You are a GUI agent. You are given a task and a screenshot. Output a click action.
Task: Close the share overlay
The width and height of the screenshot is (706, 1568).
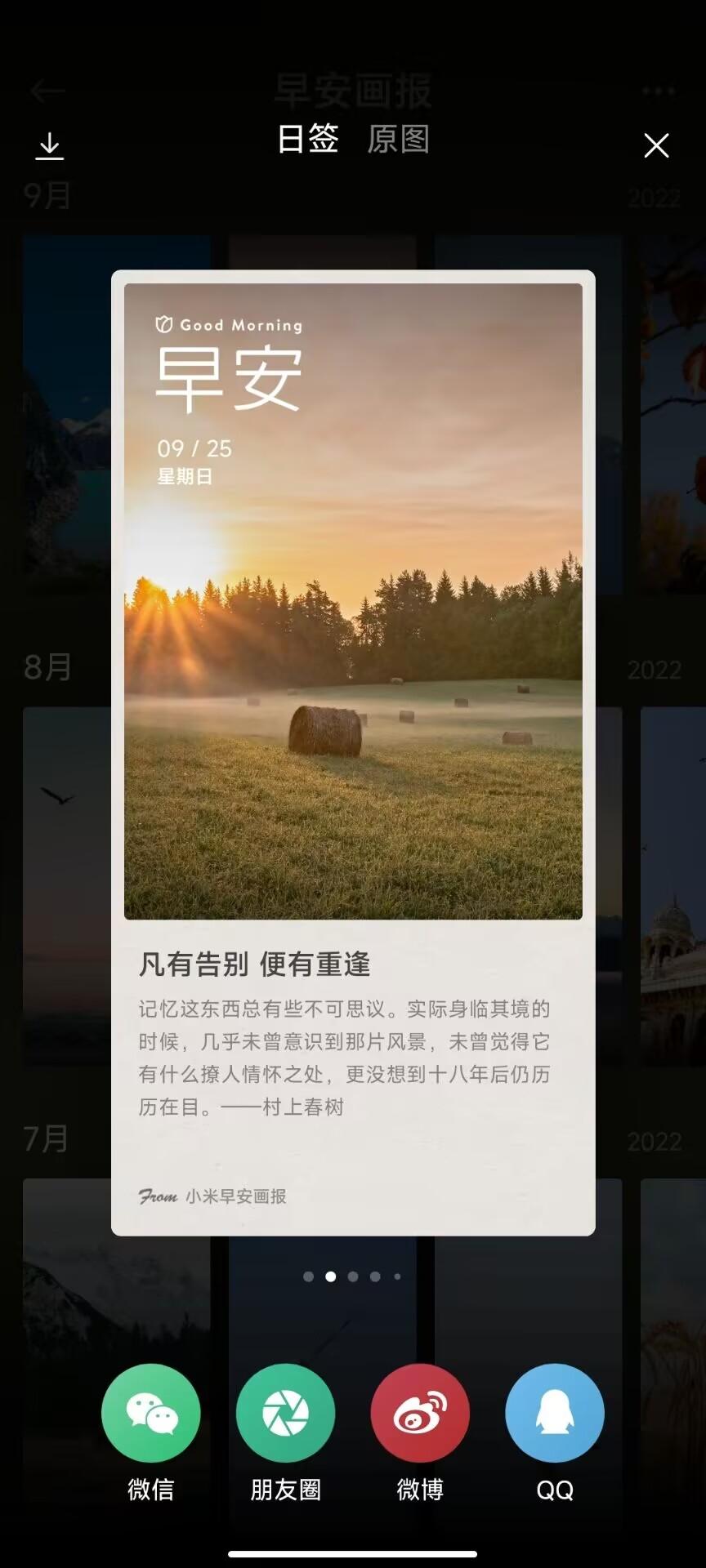pos(656,145)
